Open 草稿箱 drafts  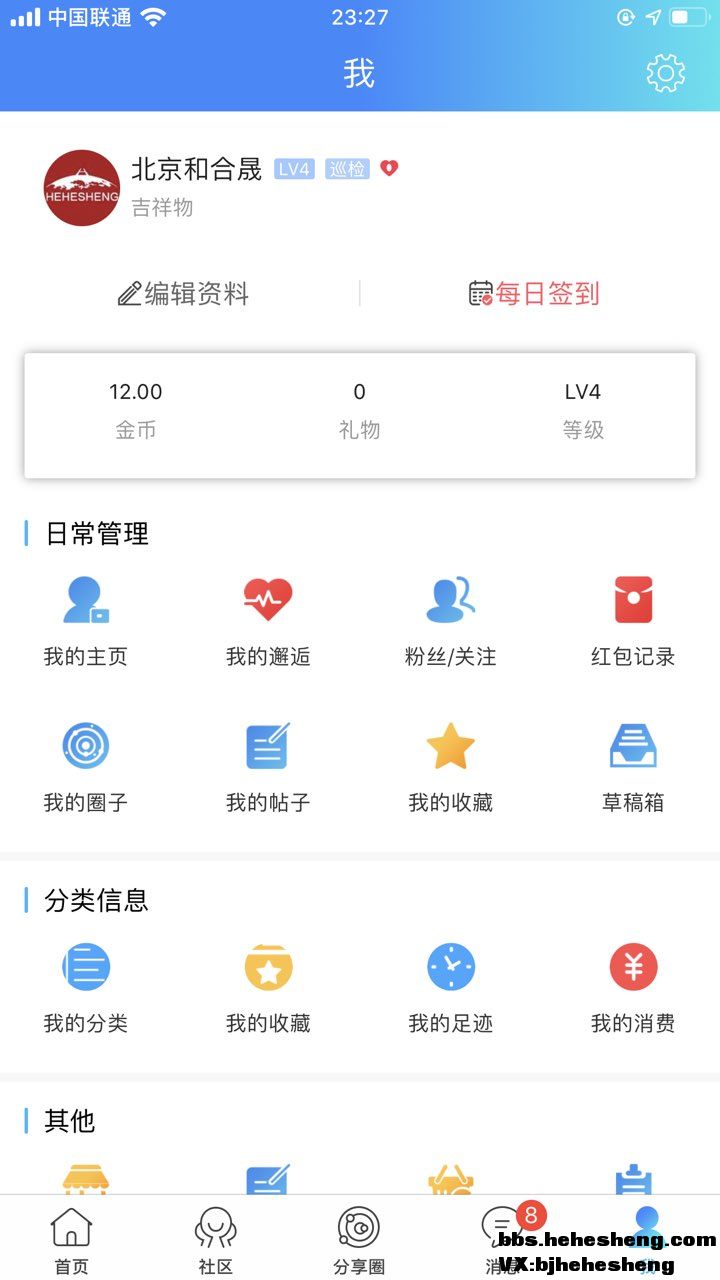[x=633, y=767]
